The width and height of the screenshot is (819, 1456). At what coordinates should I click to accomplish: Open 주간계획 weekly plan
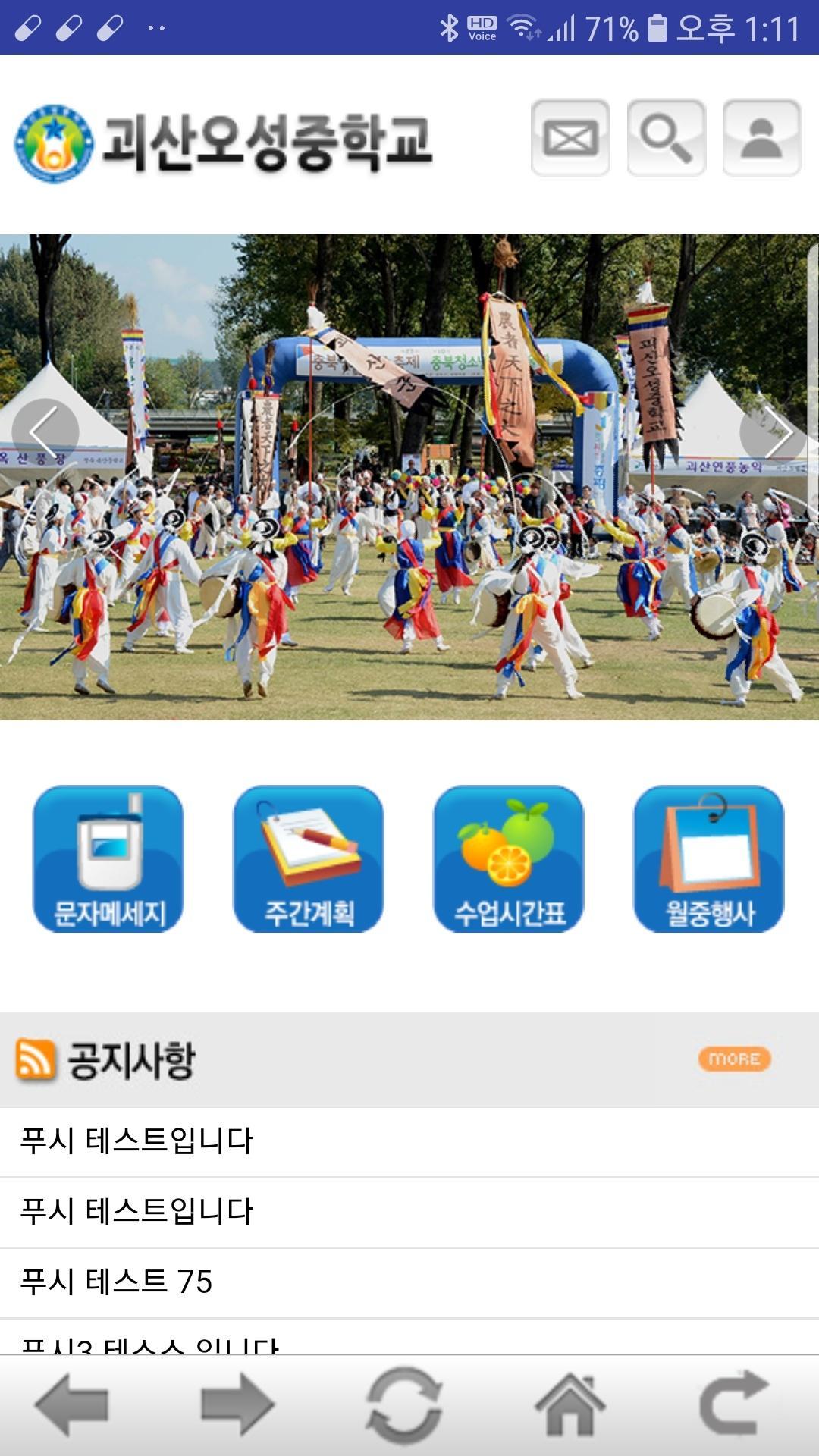coord(309,859)
